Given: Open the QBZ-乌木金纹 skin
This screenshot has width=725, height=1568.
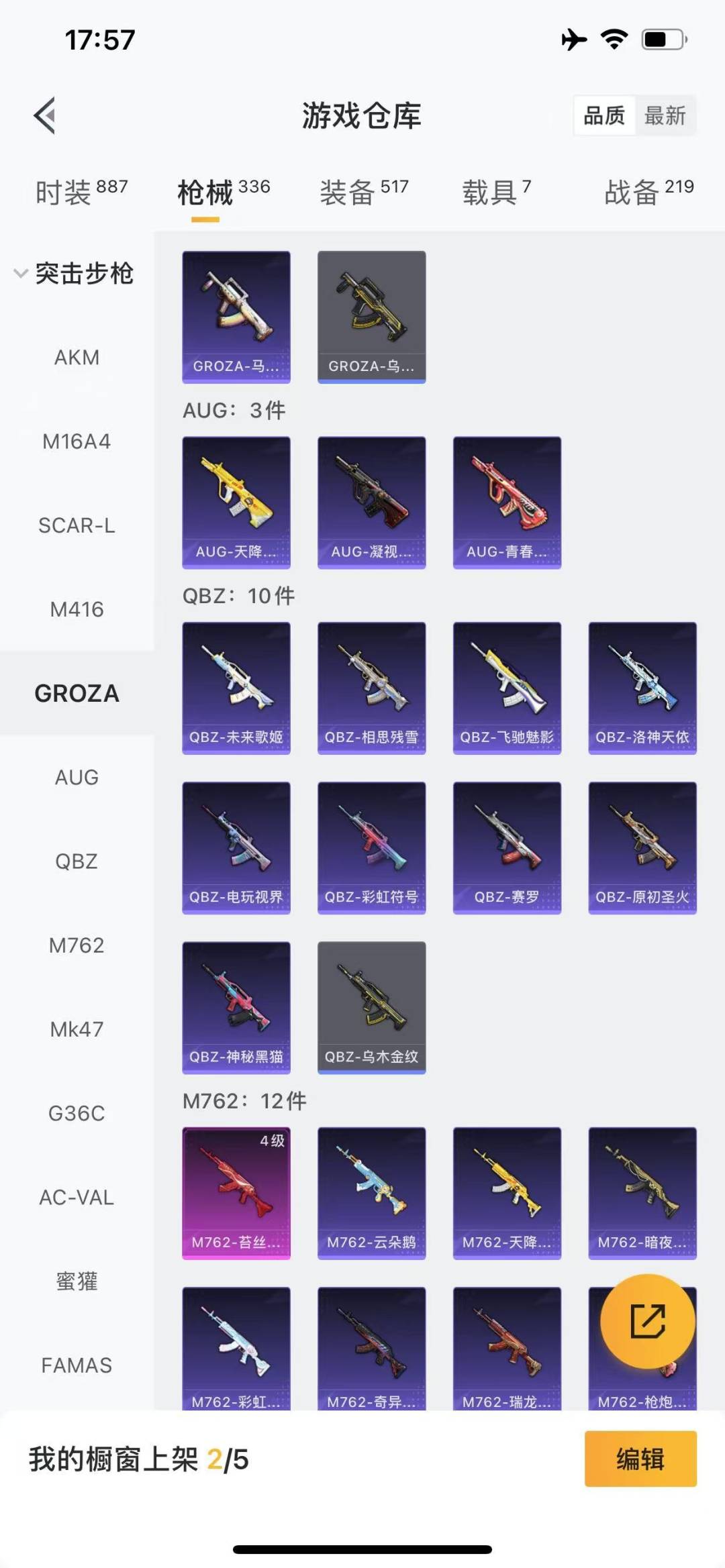Looking at the screenshot, I should coord(371,1007).
